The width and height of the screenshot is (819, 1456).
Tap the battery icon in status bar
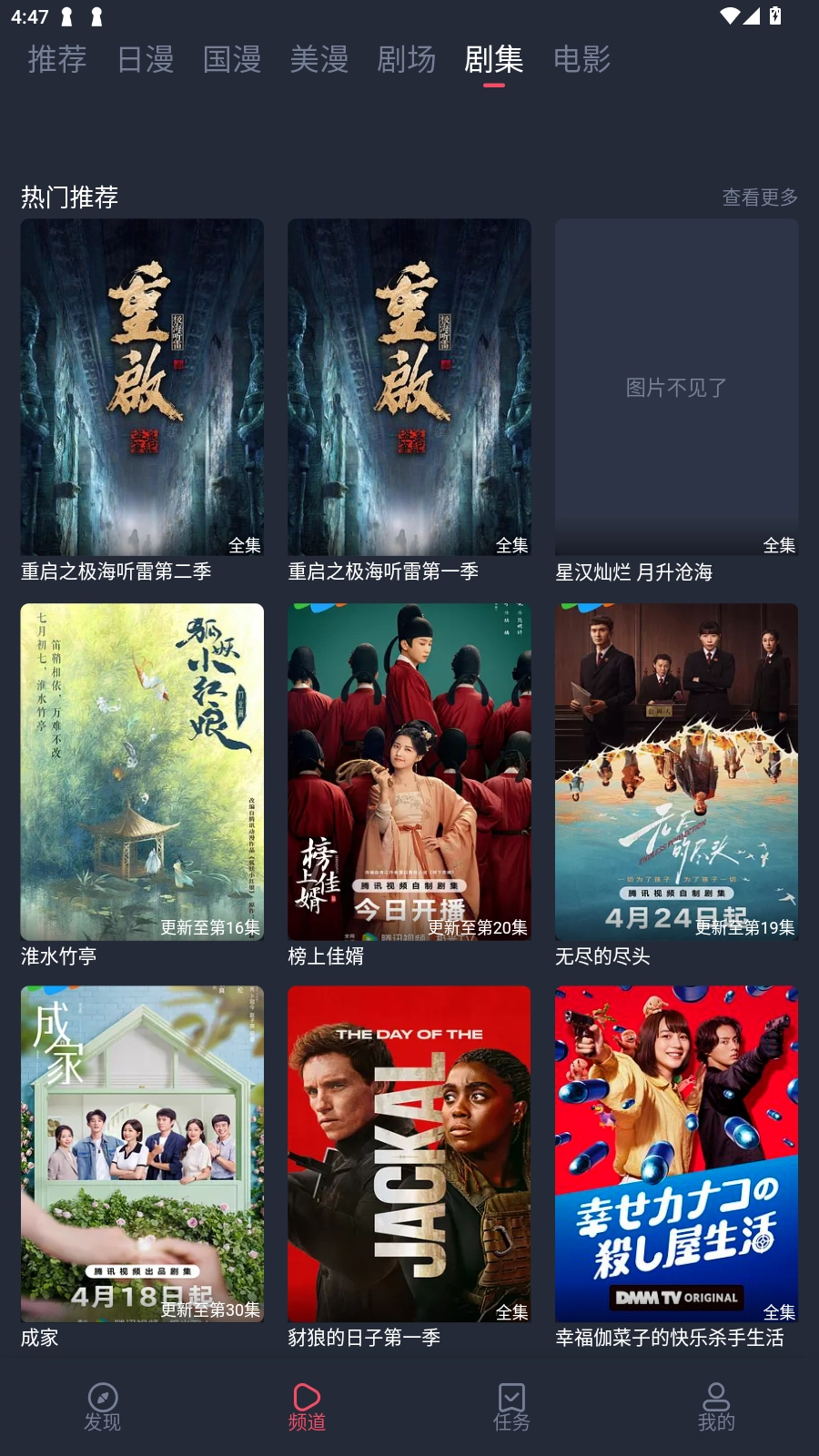click(775, 16)
